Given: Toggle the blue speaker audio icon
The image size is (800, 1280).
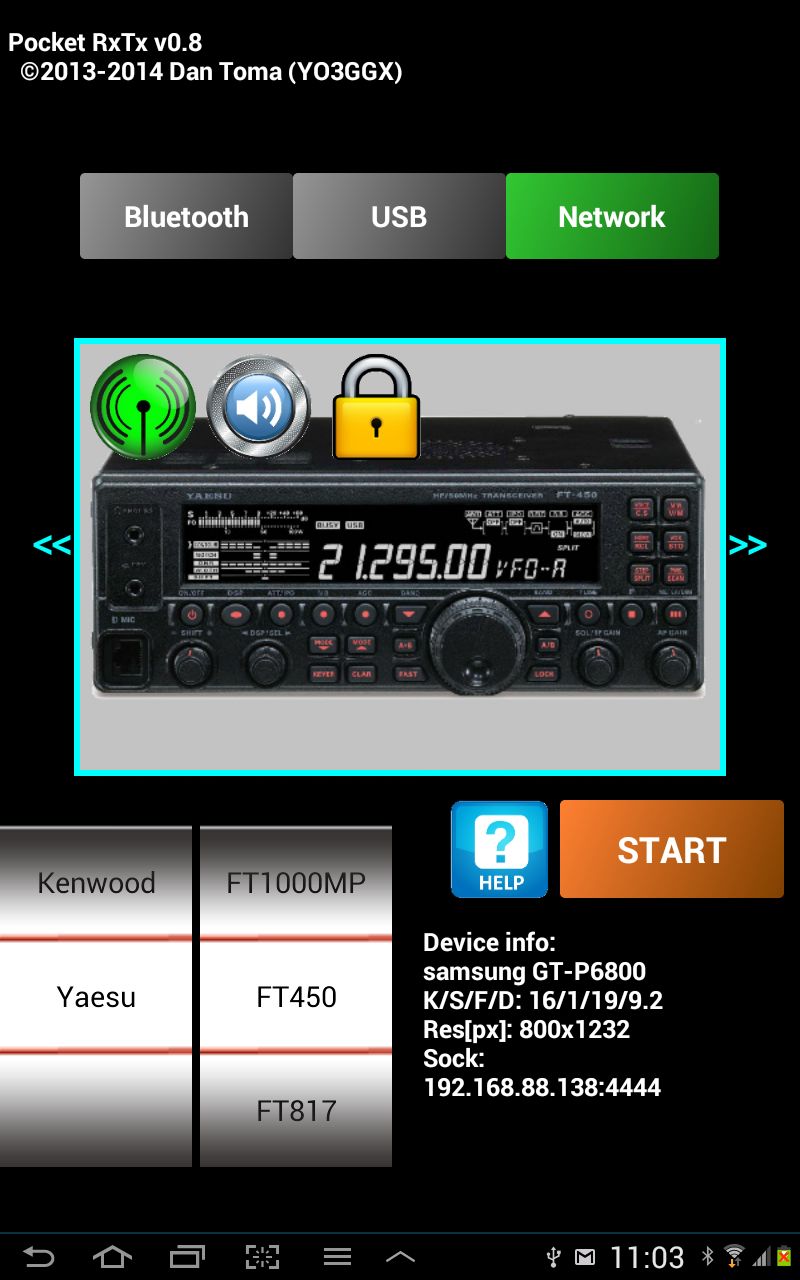Looking at the screenshot, I should (x=259, y=407).
